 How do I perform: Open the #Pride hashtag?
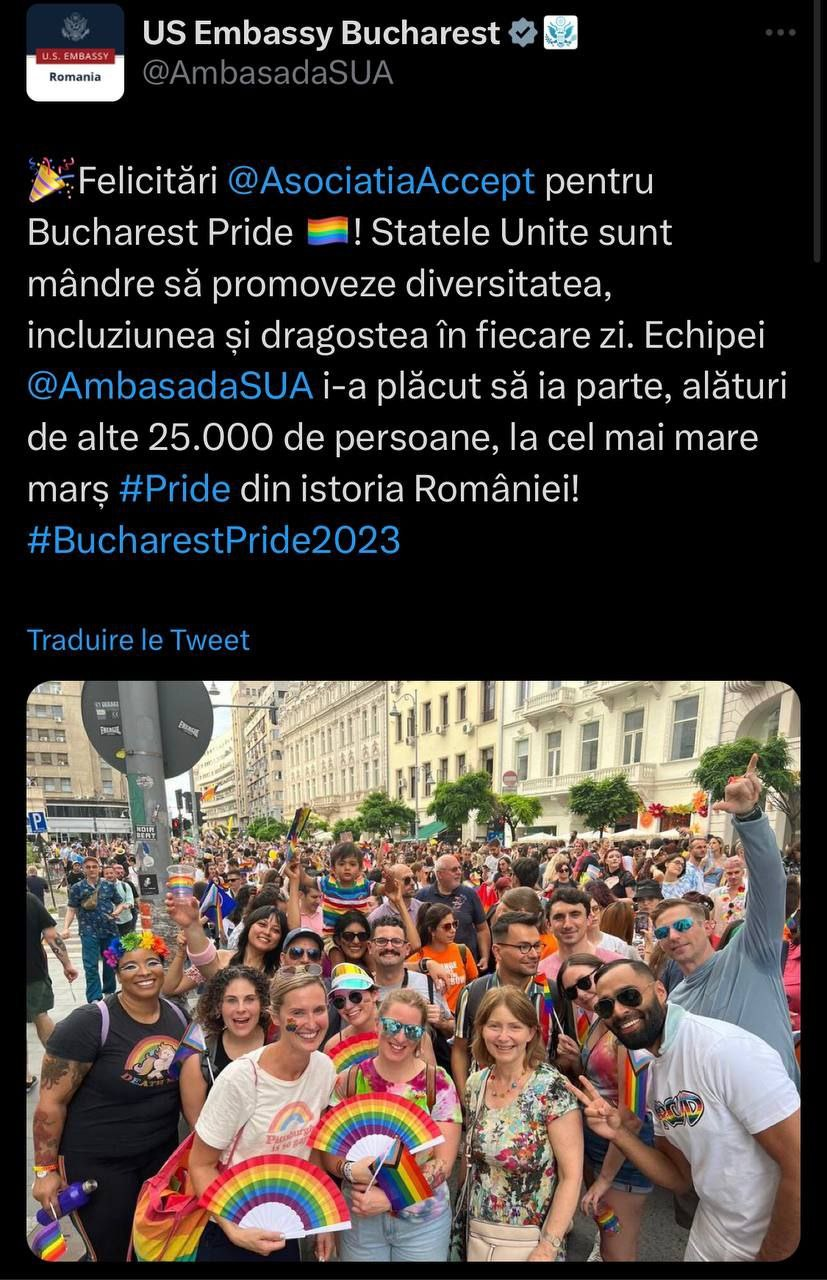click(x=174, y=489)
